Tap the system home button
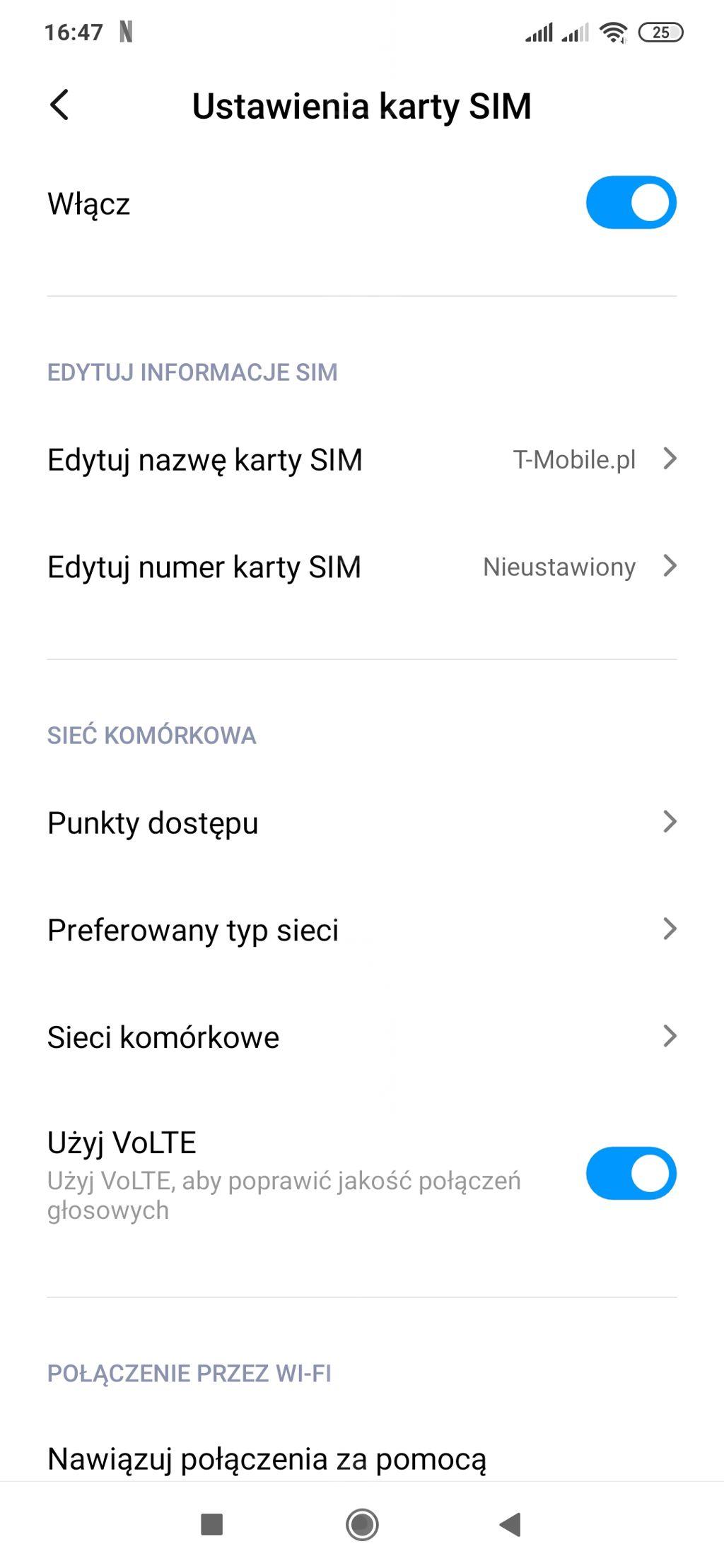The width and height of the screenshot is (724, 1568). tap(362, 1524)
